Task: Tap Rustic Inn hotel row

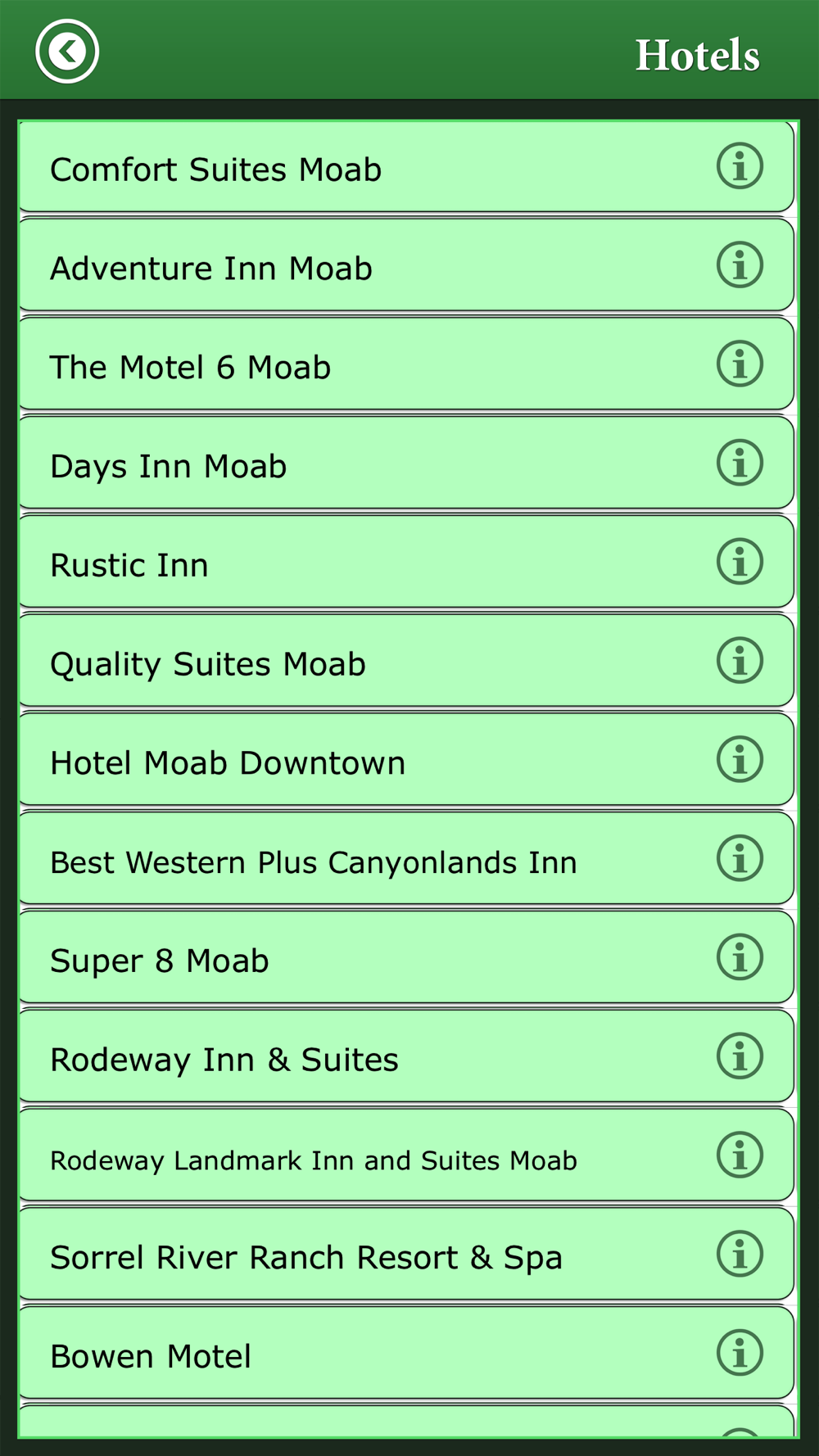Action: pos(406,563)
